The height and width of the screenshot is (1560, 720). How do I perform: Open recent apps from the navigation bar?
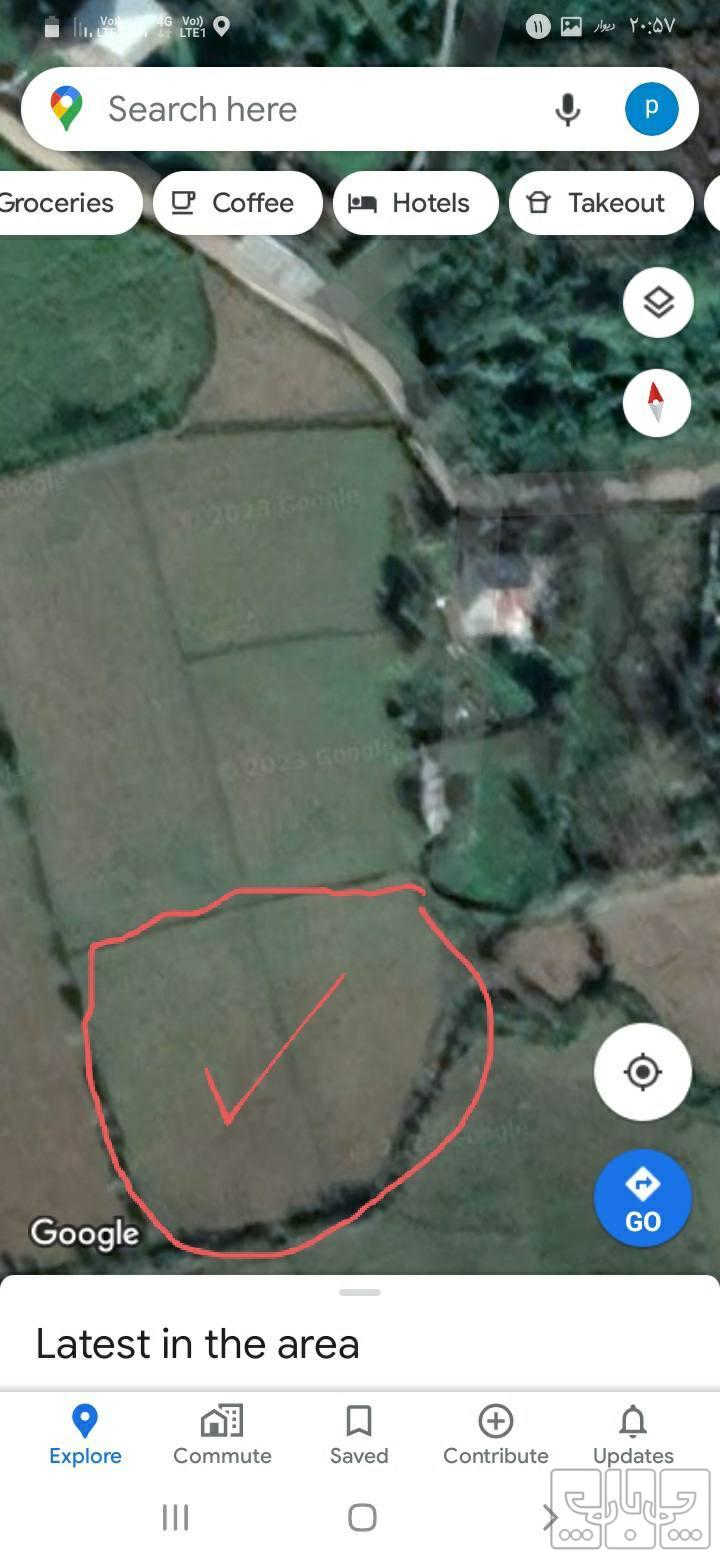coord(175,1518)
